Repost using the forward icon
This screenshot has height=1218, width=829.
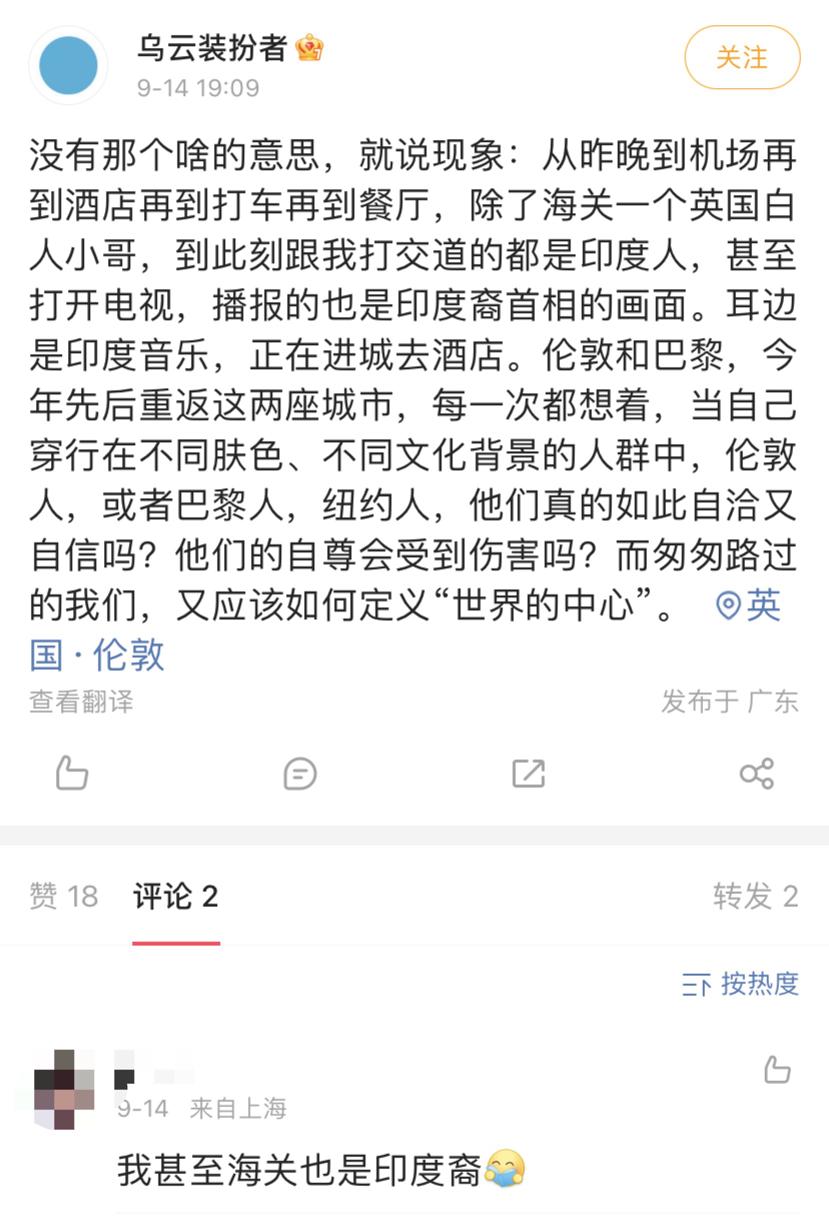click(x=528, y=773)
